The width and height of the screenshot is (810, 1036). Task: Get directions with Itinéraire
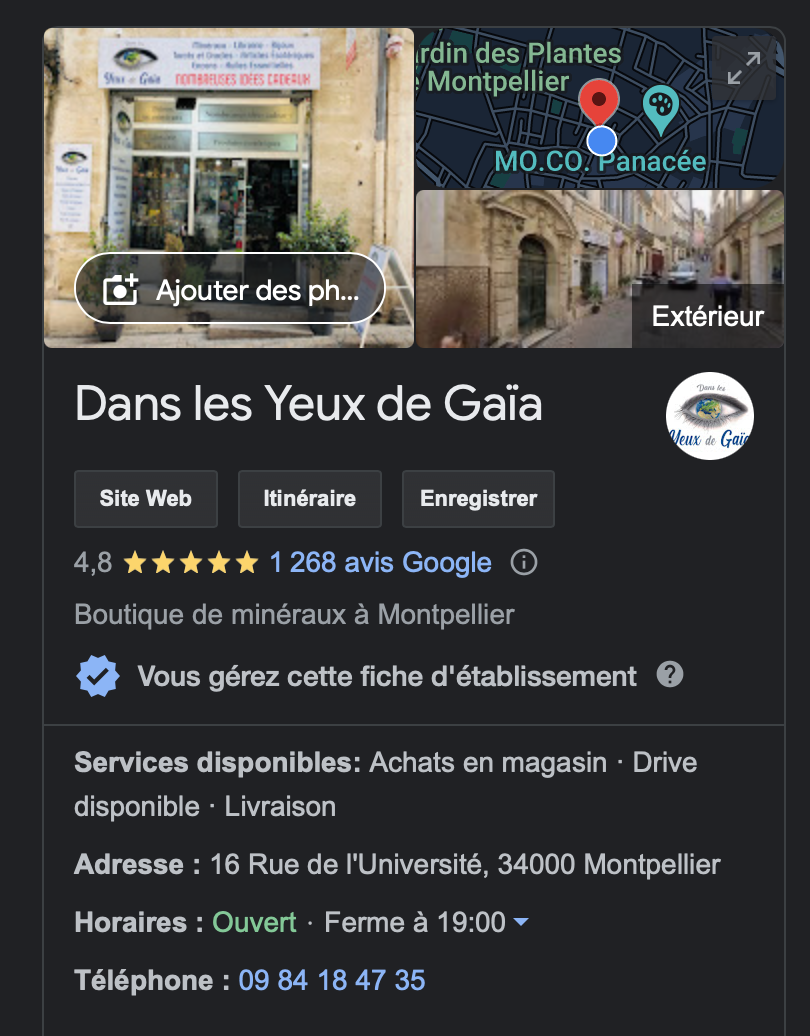tap(309, 498)
